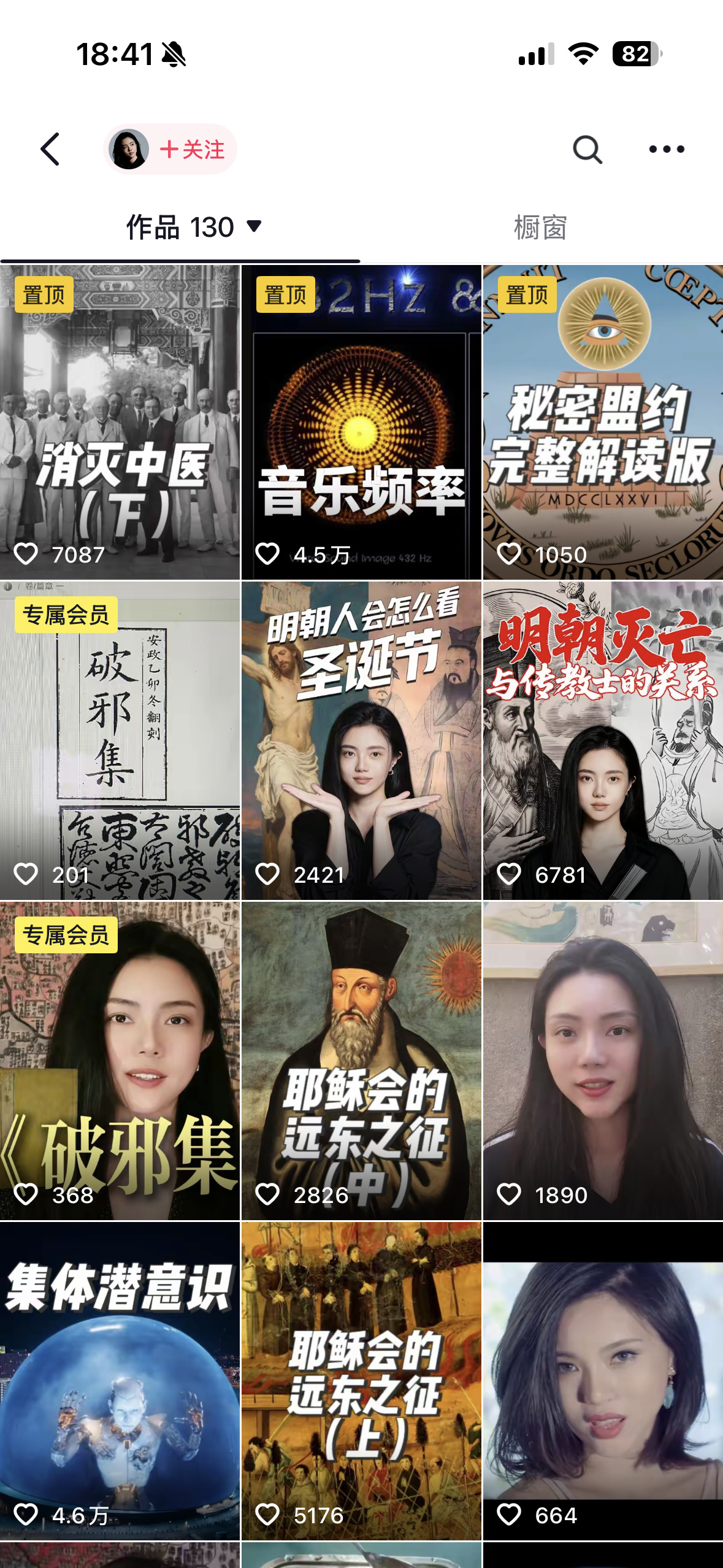Open the video 耶稣会的远东之征（中）
The height and width of the screenshot is (1568, 723).
361,1061
